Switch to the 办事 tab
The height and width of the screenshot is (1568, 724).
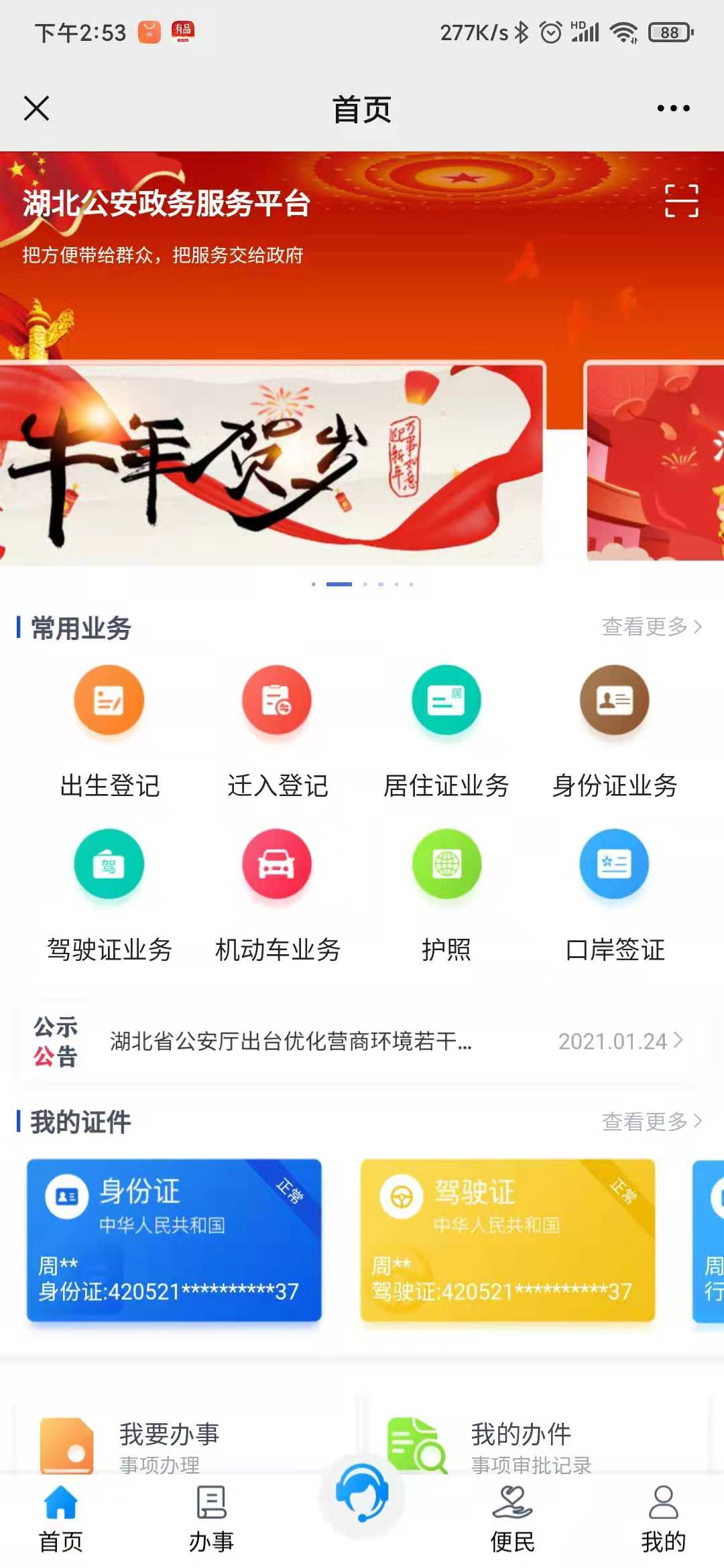(x=211, y=1518)
